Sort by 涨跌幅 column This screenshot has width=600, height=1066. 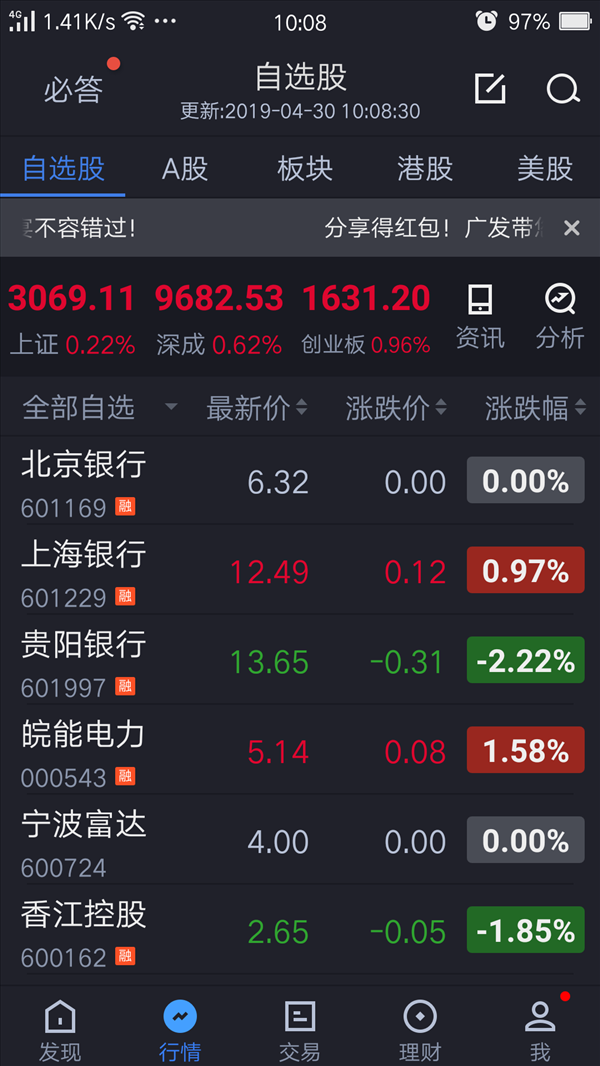[x=535, y=408]
